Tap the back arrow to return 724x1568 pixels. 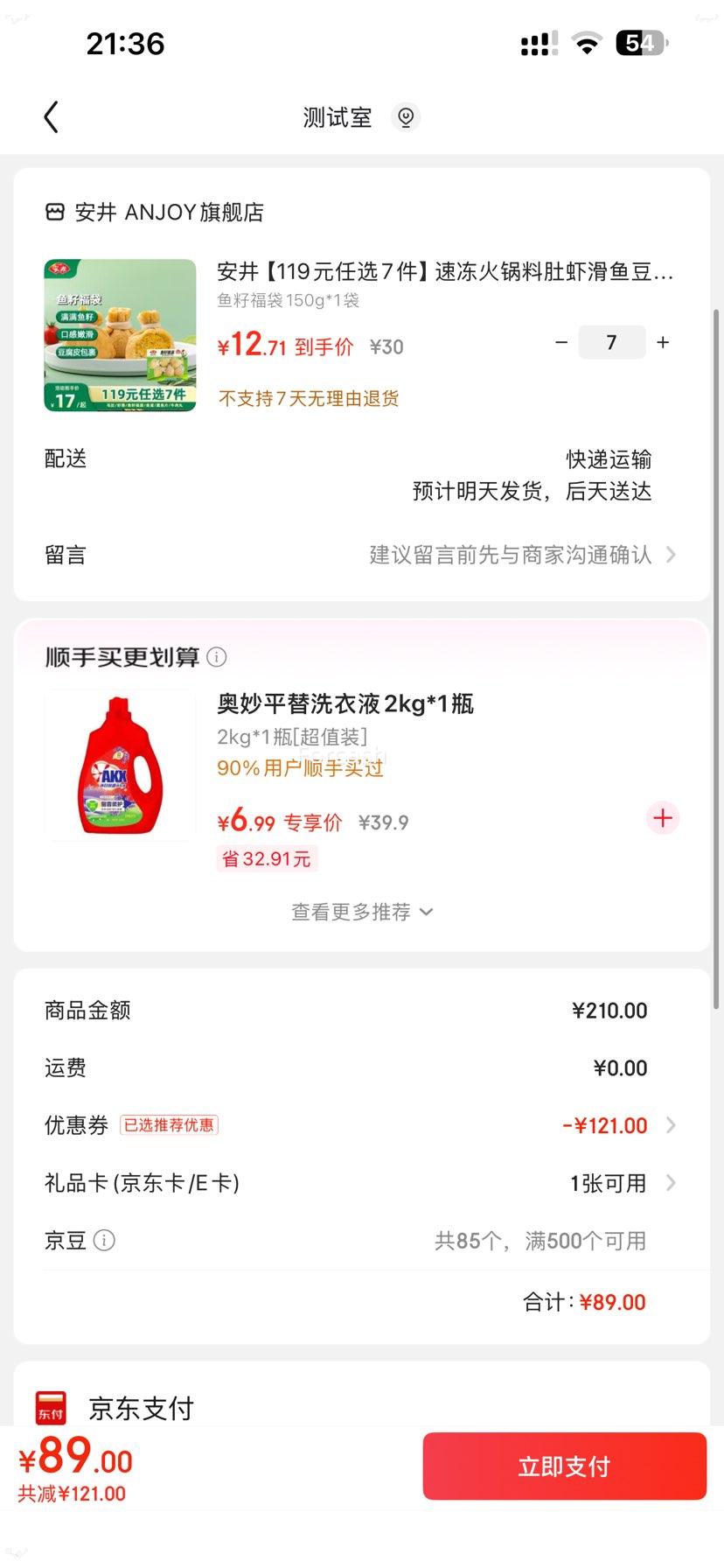coord(51,116)
